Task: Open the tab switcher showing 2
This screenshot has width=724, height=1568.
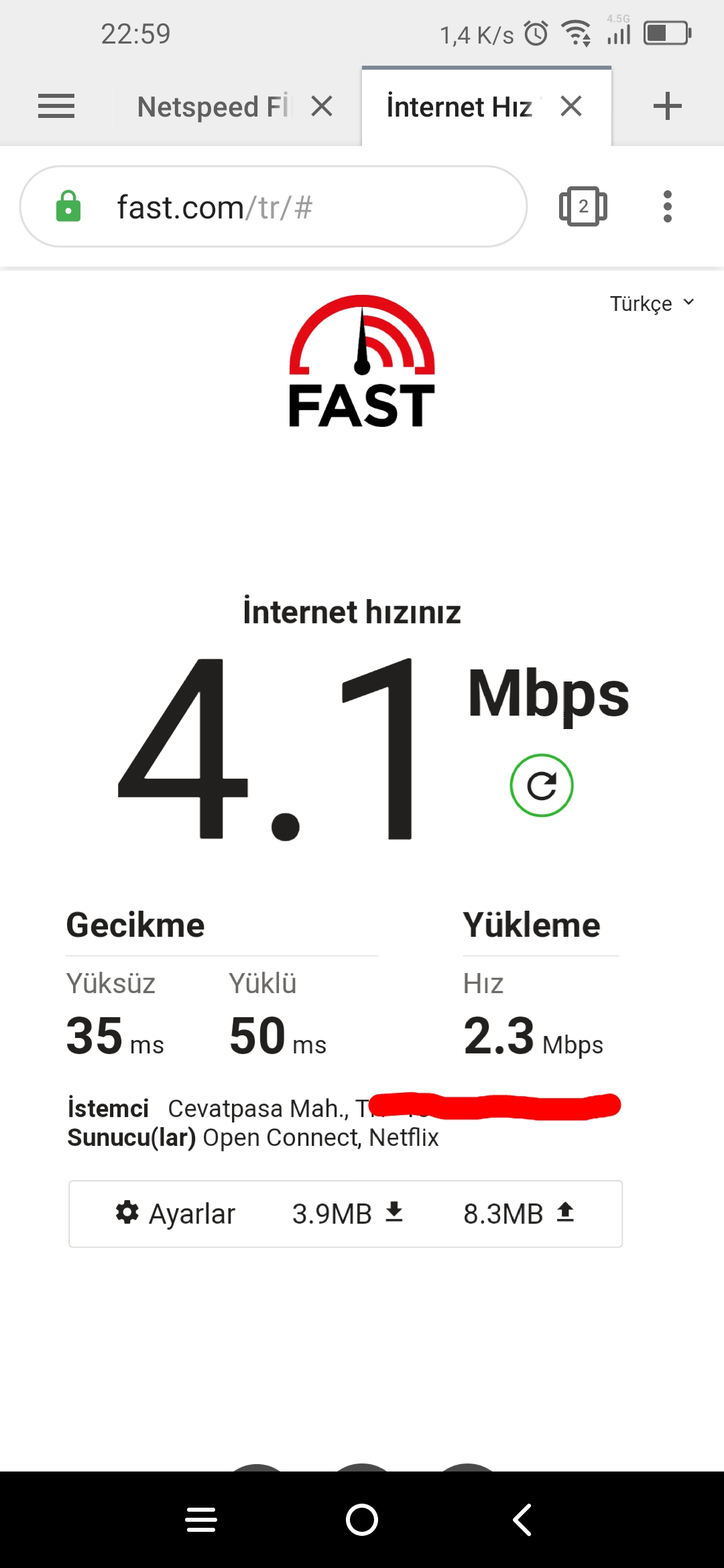Action: coord(583,206)
